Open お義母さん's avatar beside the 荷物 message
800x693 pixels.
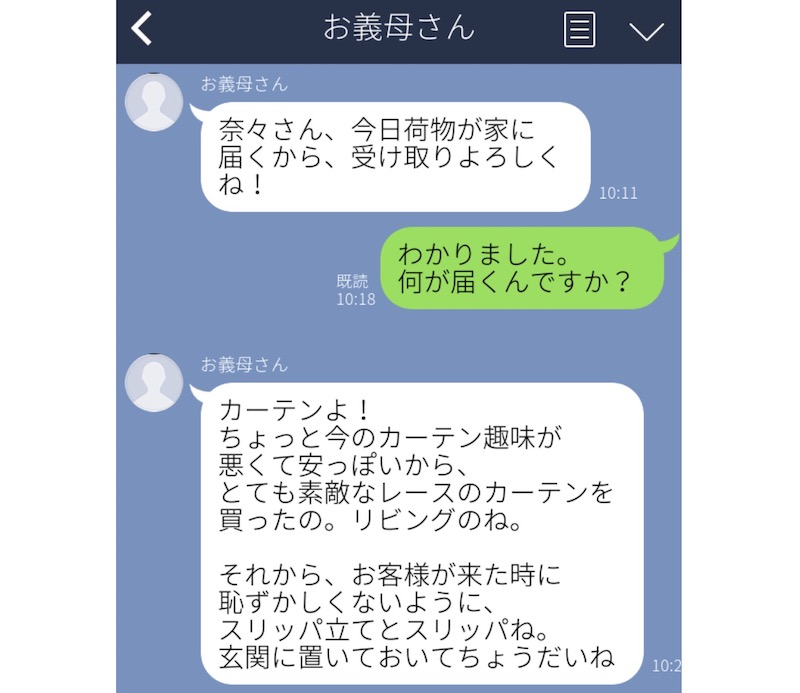point(153,102)
